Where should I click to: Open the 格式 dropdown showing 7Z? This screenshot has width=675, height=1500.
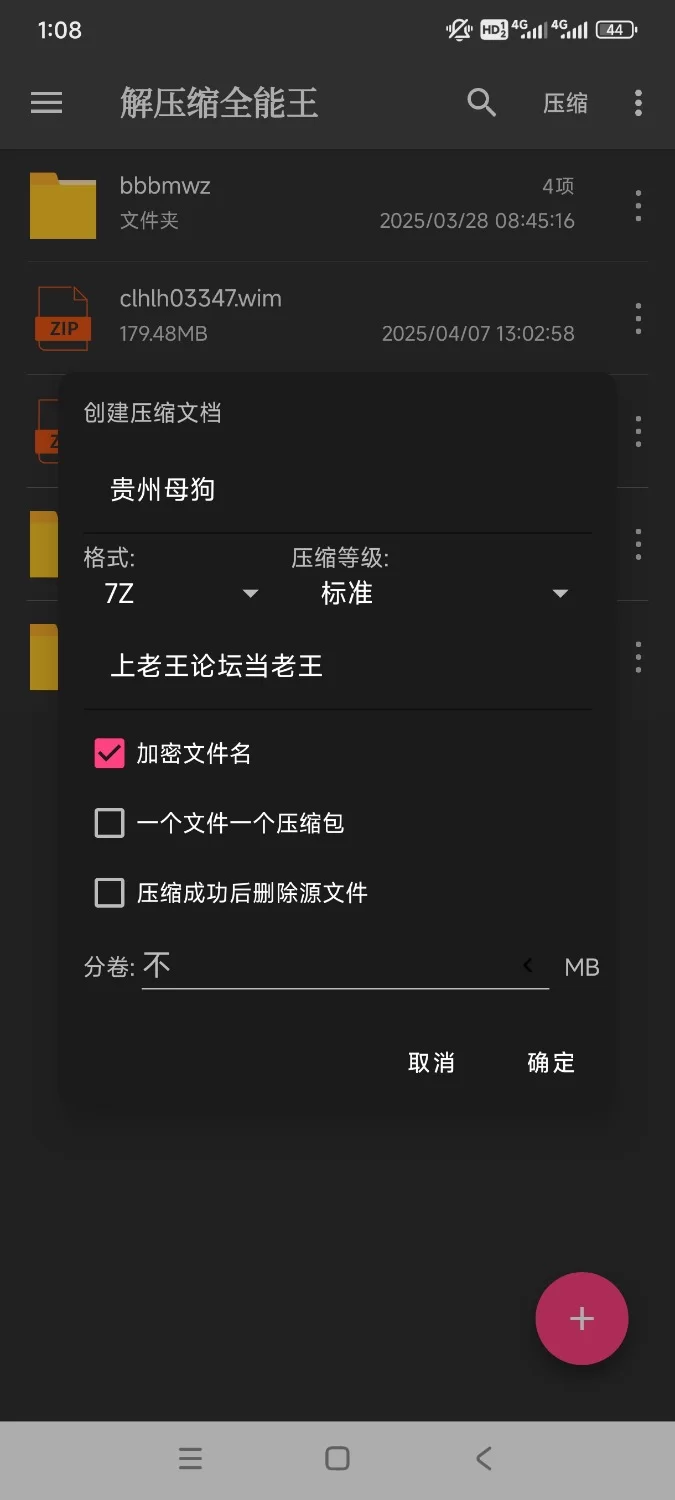(180, 593)
